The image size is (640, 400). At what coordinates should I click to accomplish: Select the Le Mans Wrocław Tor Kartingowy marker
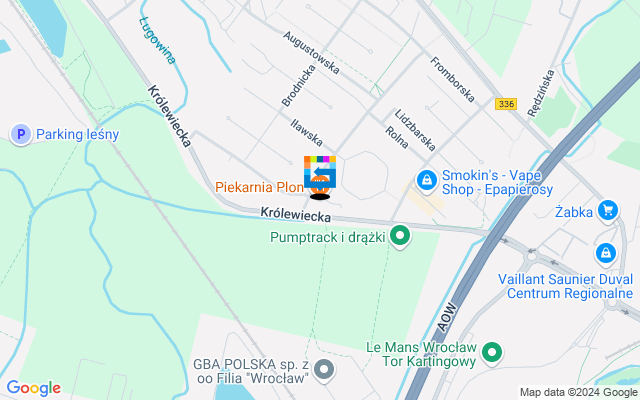click(x=492, y=352)
